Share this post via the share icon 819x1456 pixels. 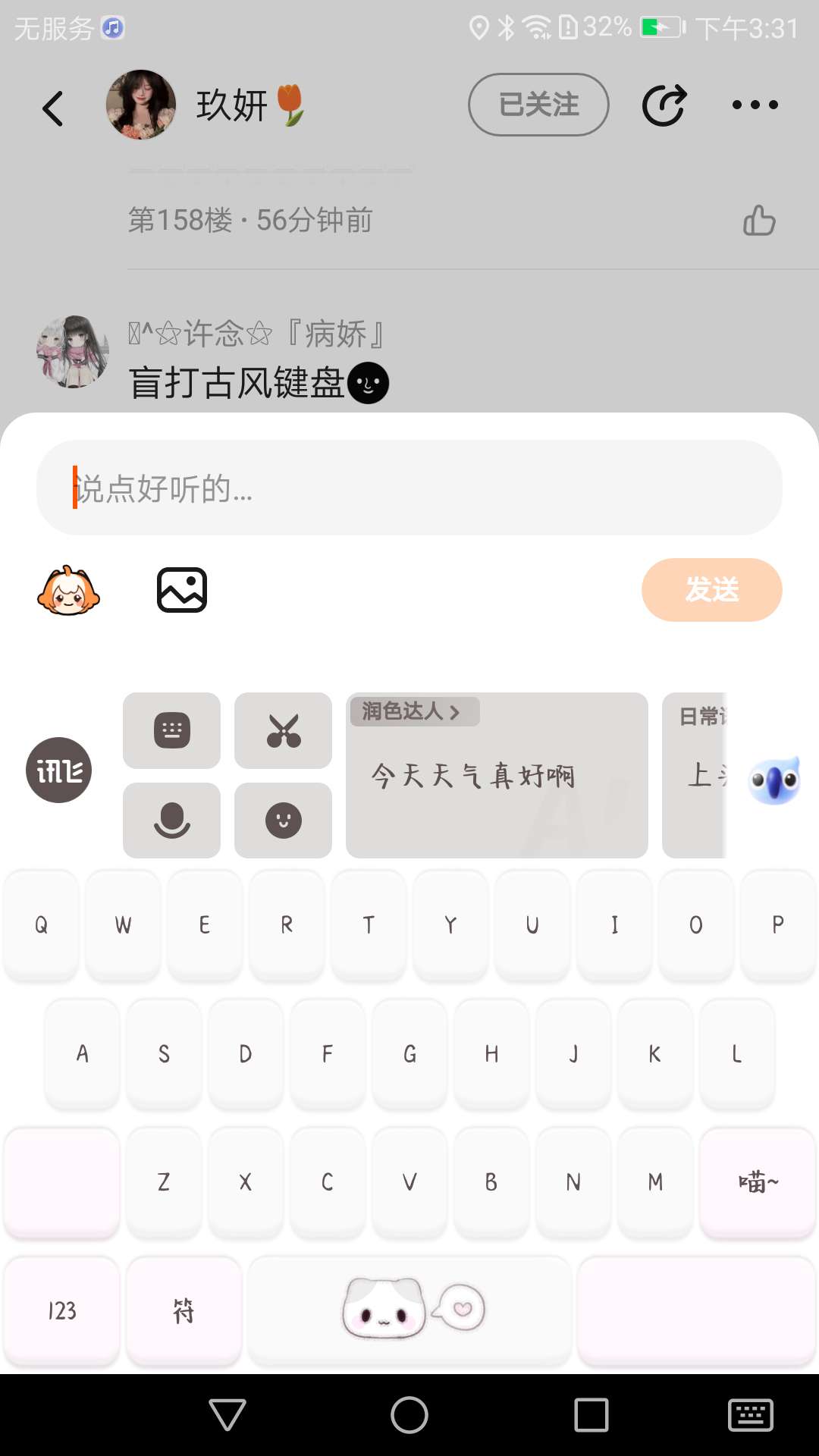point(664,105)
